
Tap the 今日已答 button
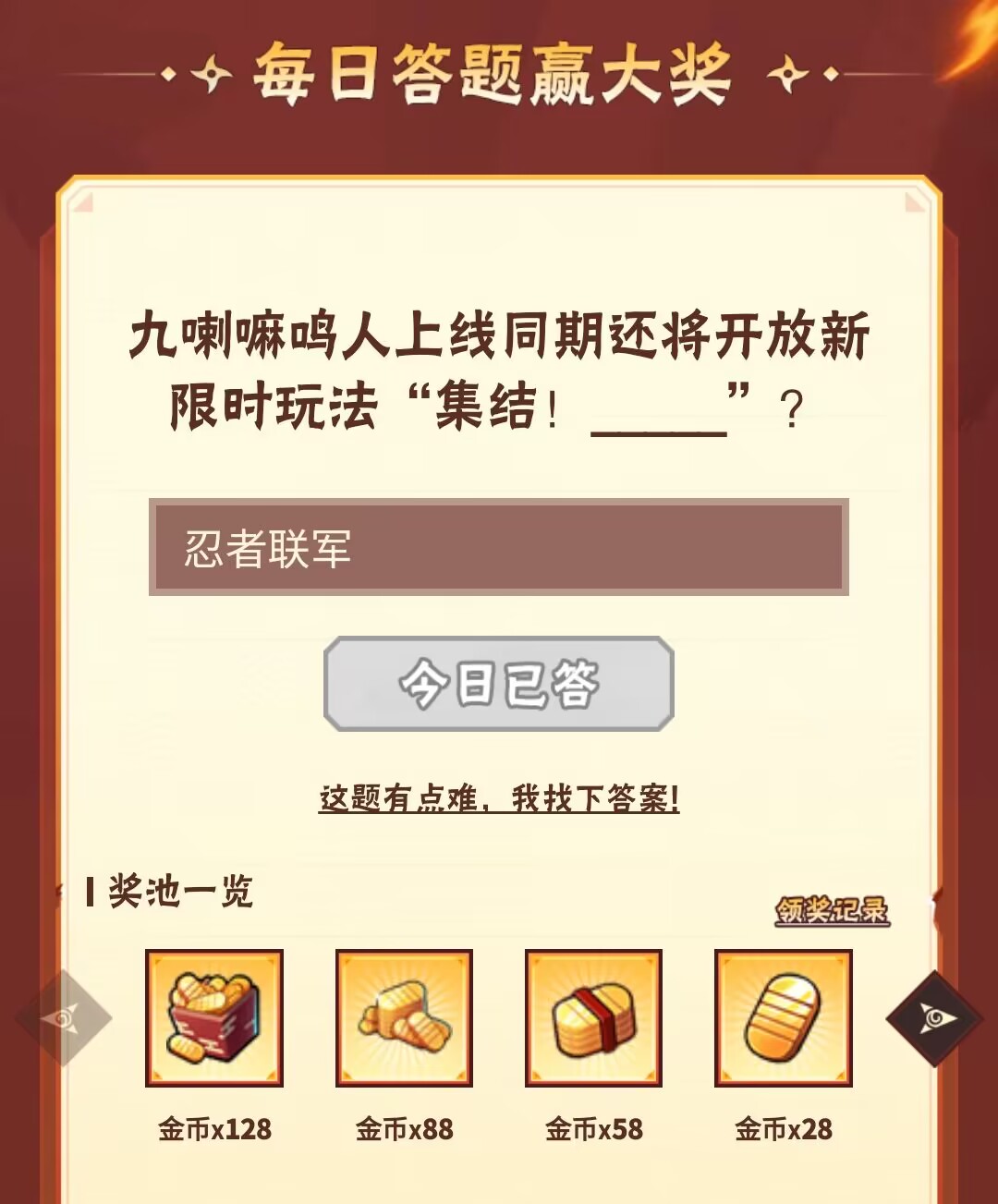[x=498, y=684]
